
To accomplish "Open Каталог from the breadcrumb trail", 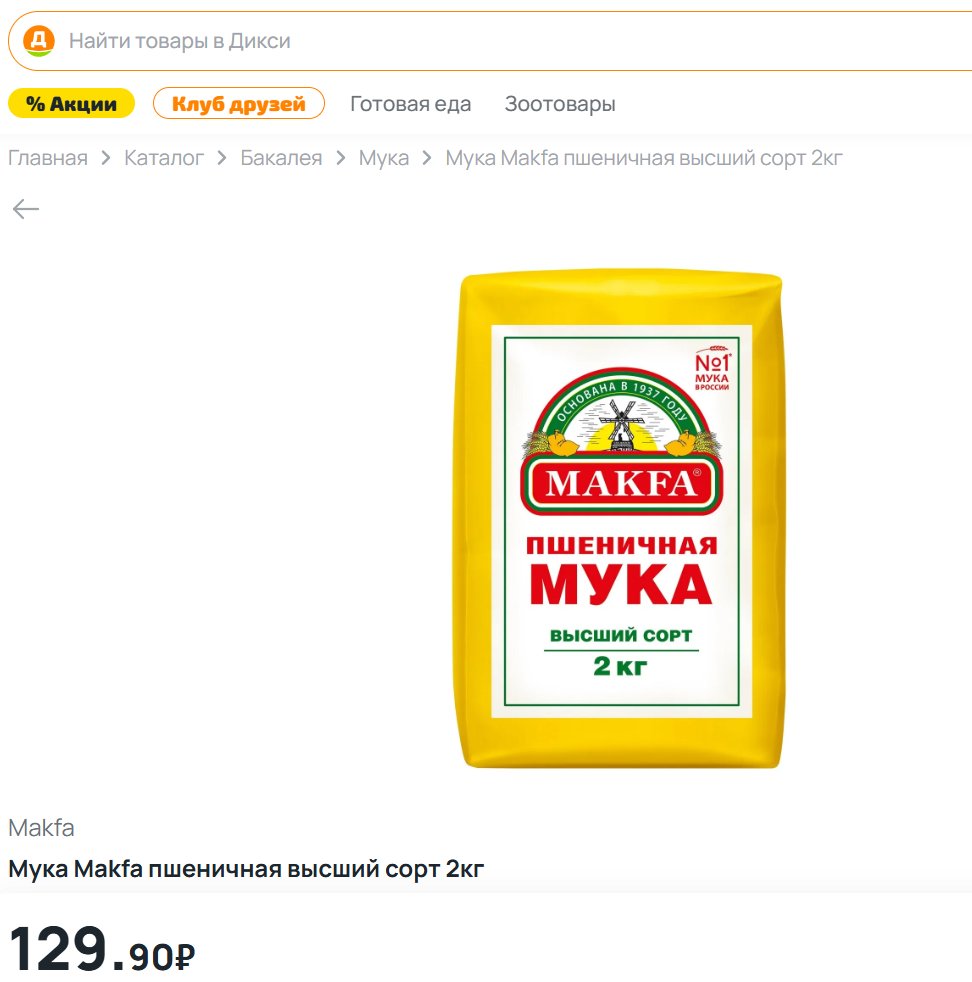I will [164, 158].
